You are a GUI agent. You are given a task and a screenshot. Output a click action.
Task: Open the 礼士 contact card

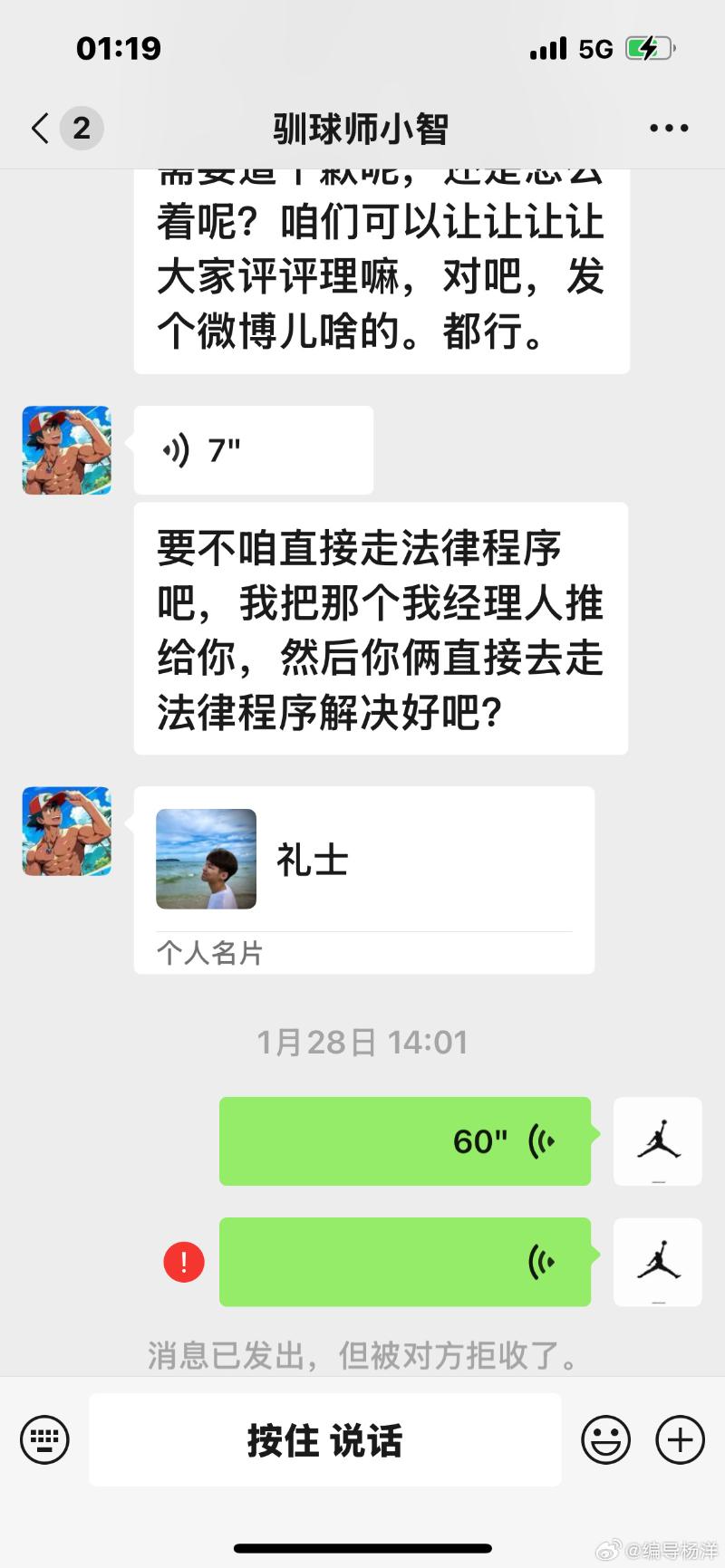pyautogui.click(x=363, y=879)
